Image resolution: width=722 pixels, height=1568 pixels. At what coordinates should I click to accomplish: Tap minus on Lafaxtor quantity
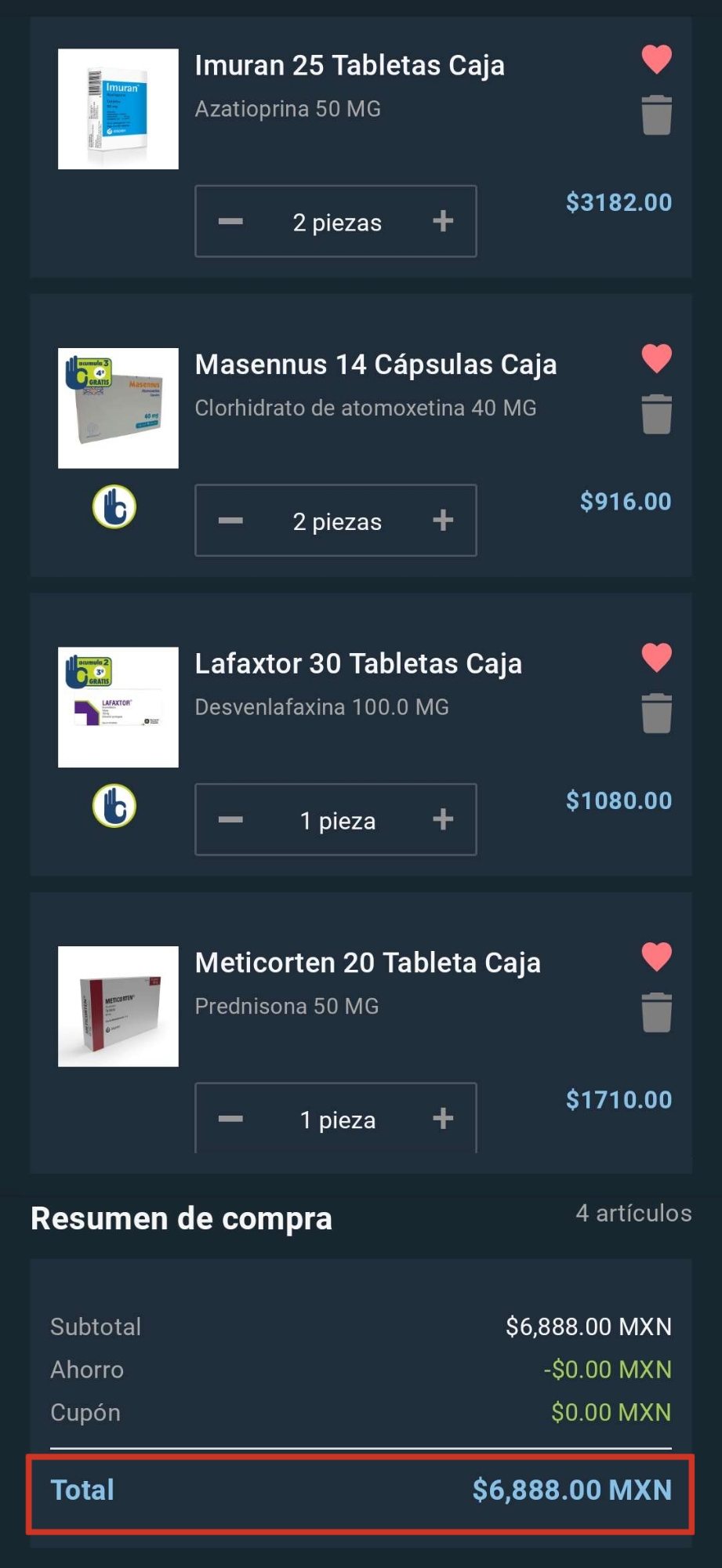click(230, 820)
